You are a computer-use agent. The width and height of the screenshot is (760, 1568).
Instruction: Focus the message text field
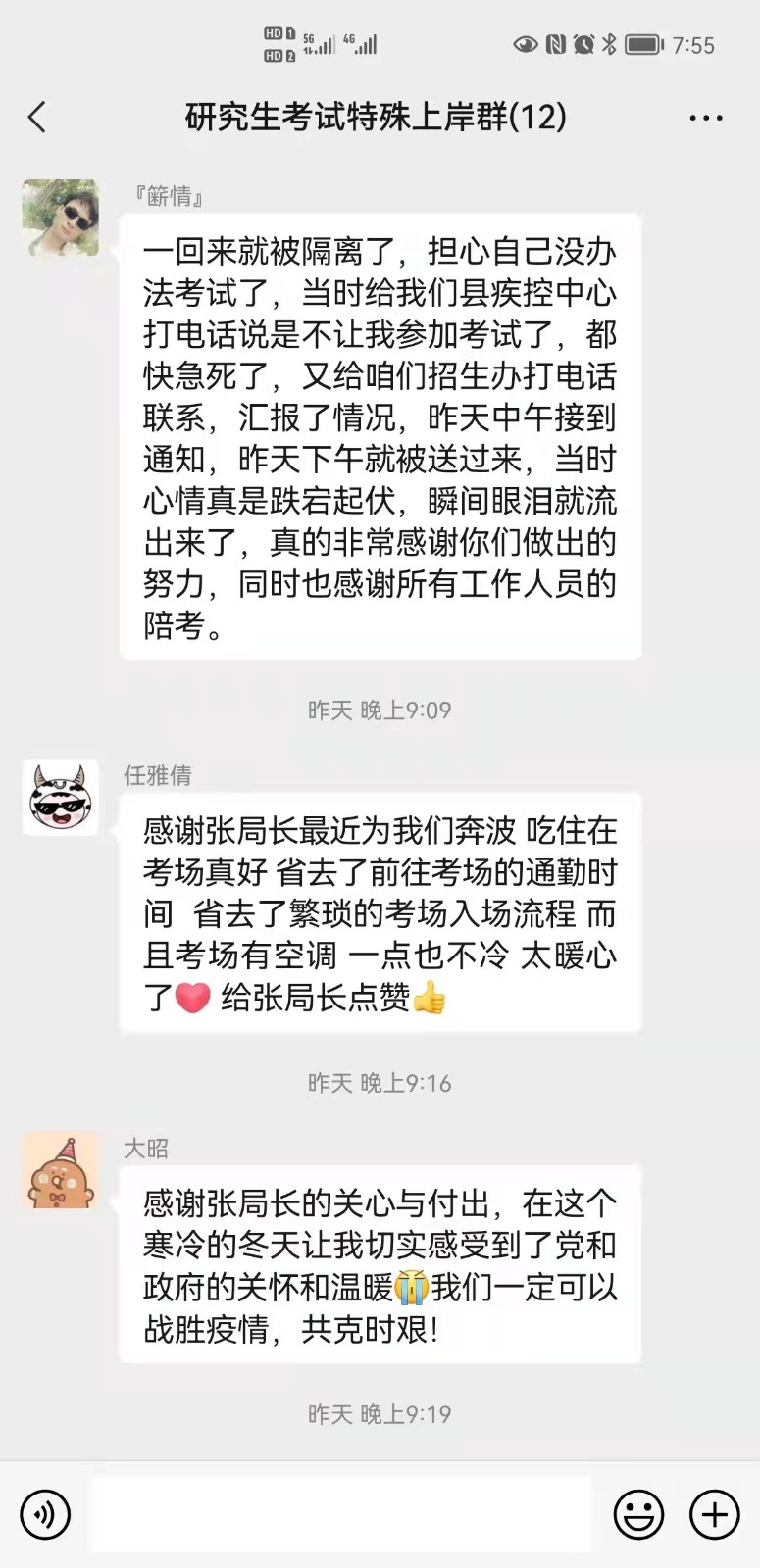(341, 1514)
